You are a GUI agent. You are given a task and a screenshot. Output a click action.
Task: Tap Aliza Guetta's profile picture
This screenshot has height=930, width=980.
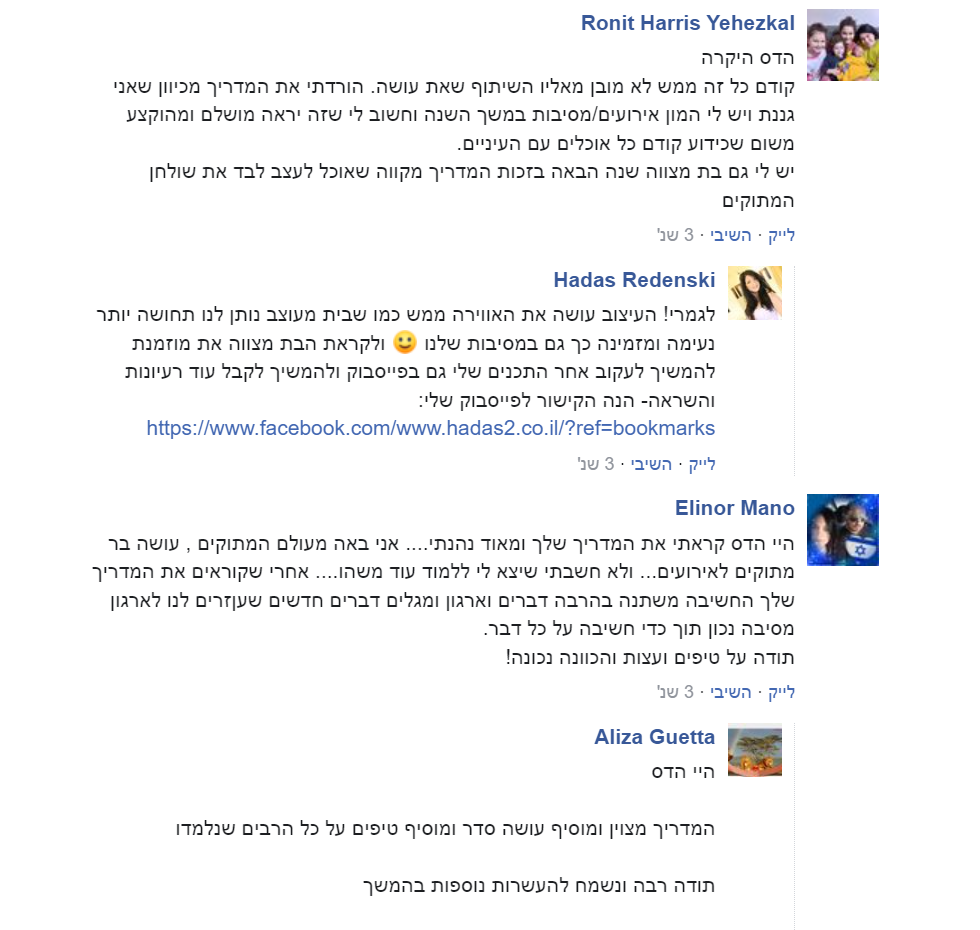click(754, 751)
